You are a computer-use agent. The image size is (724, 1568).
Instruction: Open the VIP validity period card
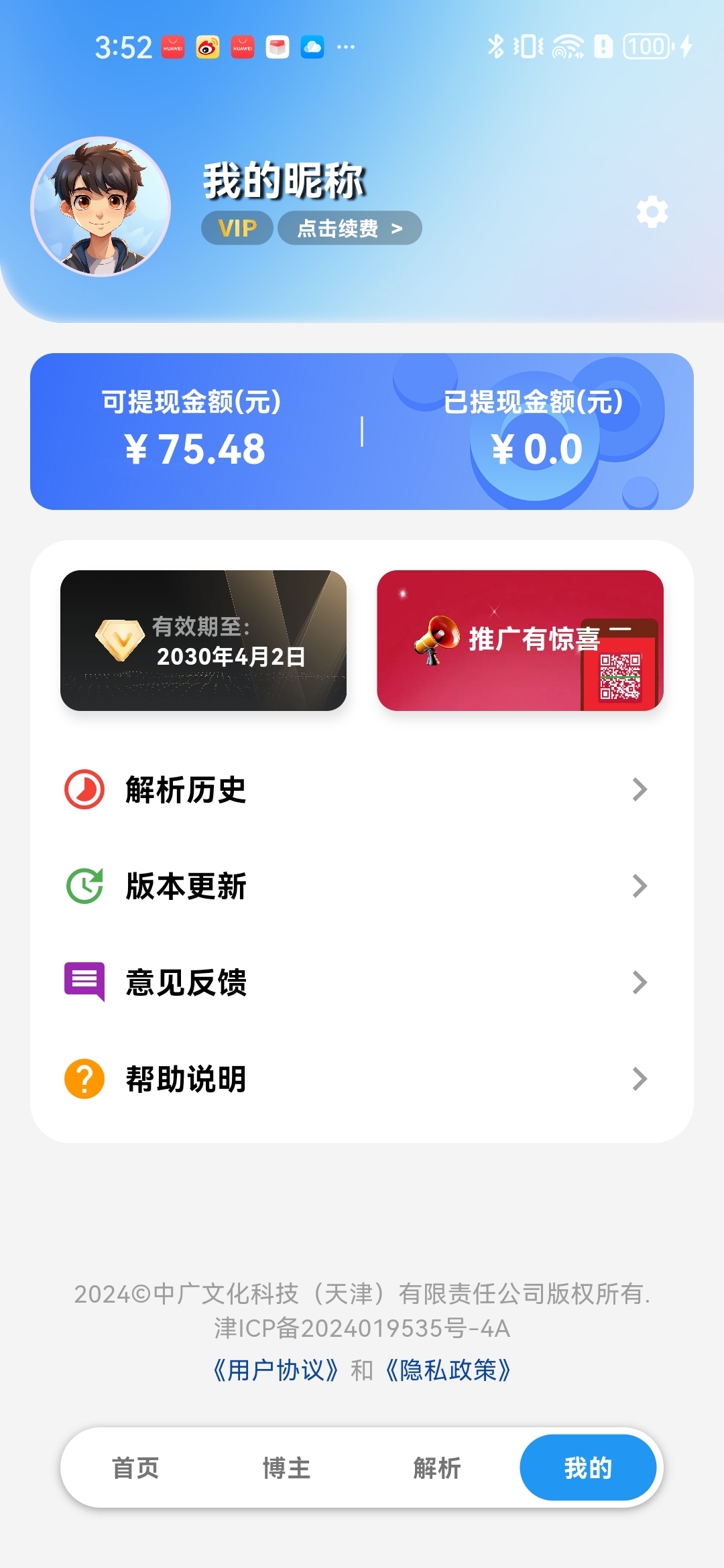(x=203, y=641)
